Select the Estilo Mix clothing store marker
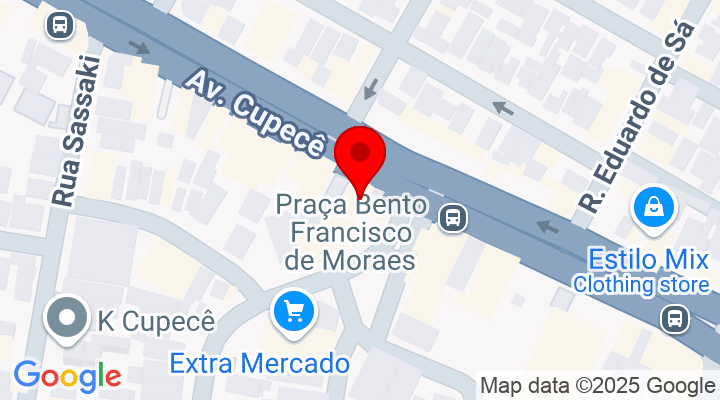The height and width of the screenshot is (400, 720). point(654,208)
